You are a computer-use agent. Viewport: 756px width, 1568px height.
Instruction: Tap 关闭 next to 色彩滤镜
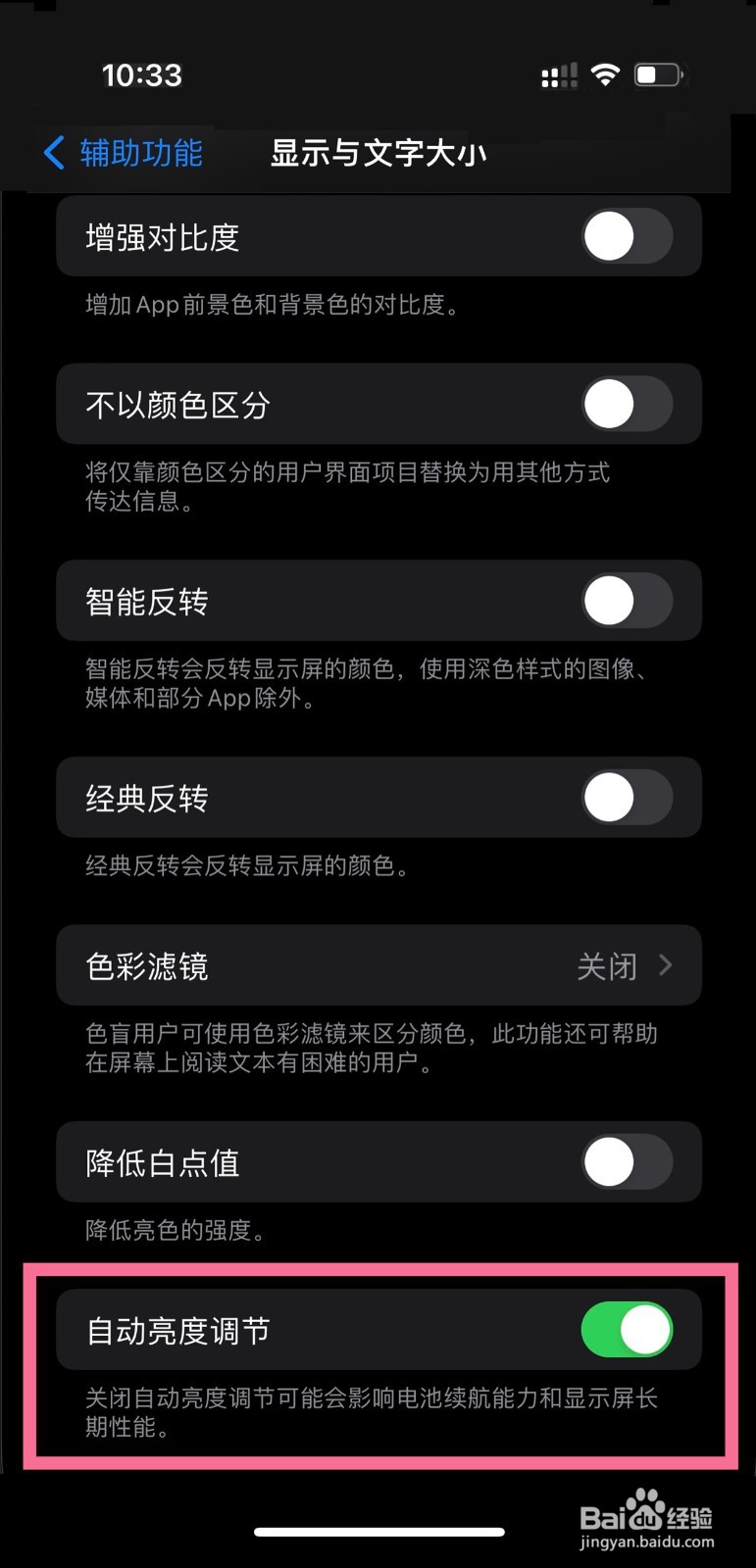(x=606, y=965)
